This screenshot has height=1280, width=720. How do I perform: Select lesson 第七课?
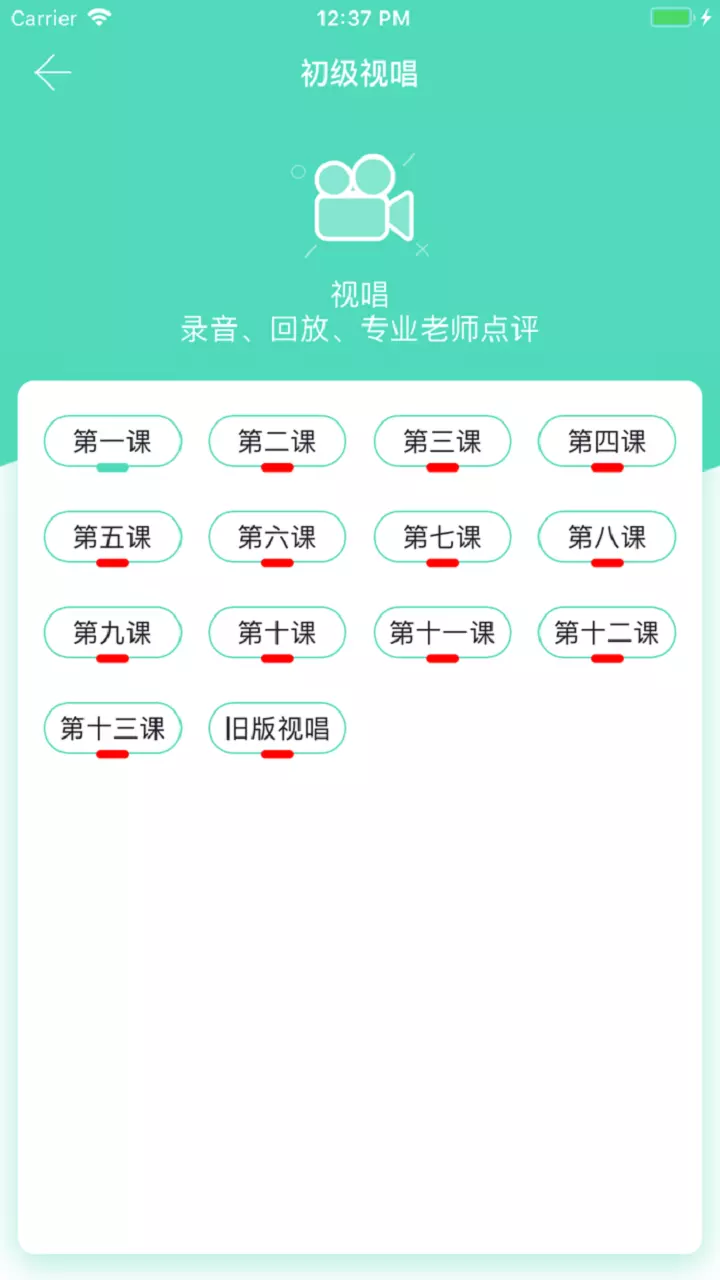(442, 537)
